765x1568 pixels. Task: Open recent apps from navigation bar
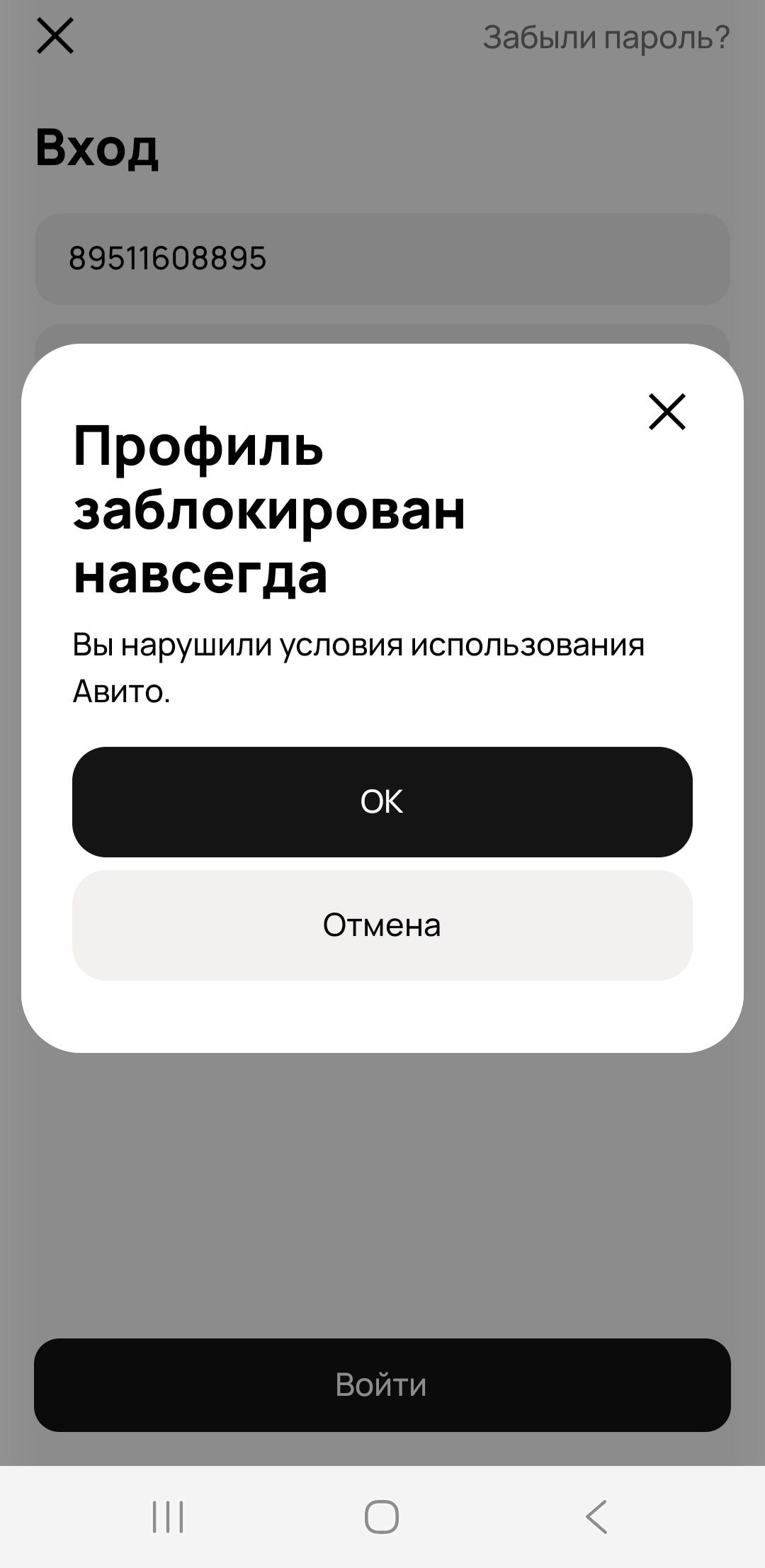pyautogui.click(x=168, y=1517)
